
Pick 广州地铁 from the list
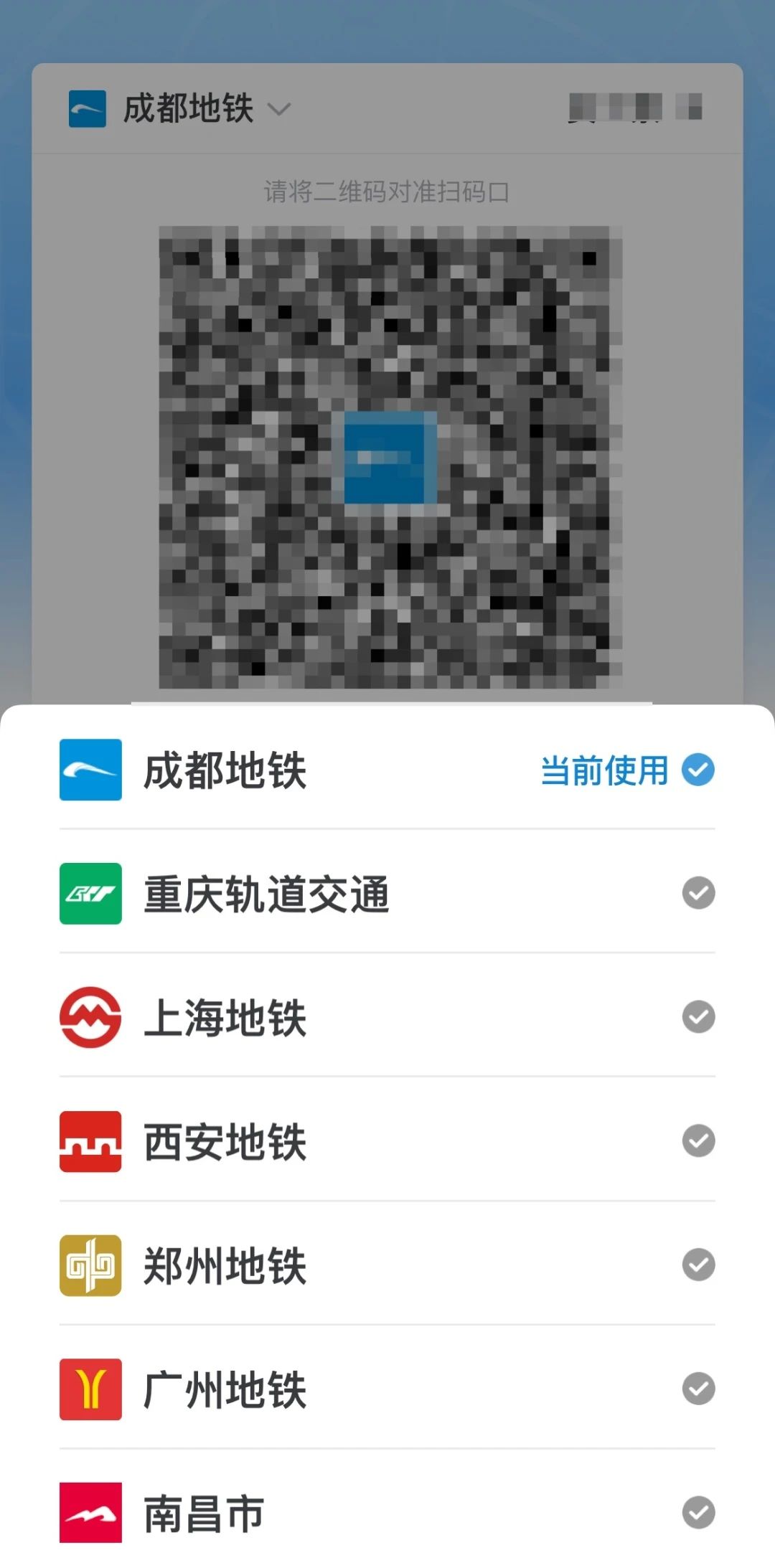tap(387, 1389)
